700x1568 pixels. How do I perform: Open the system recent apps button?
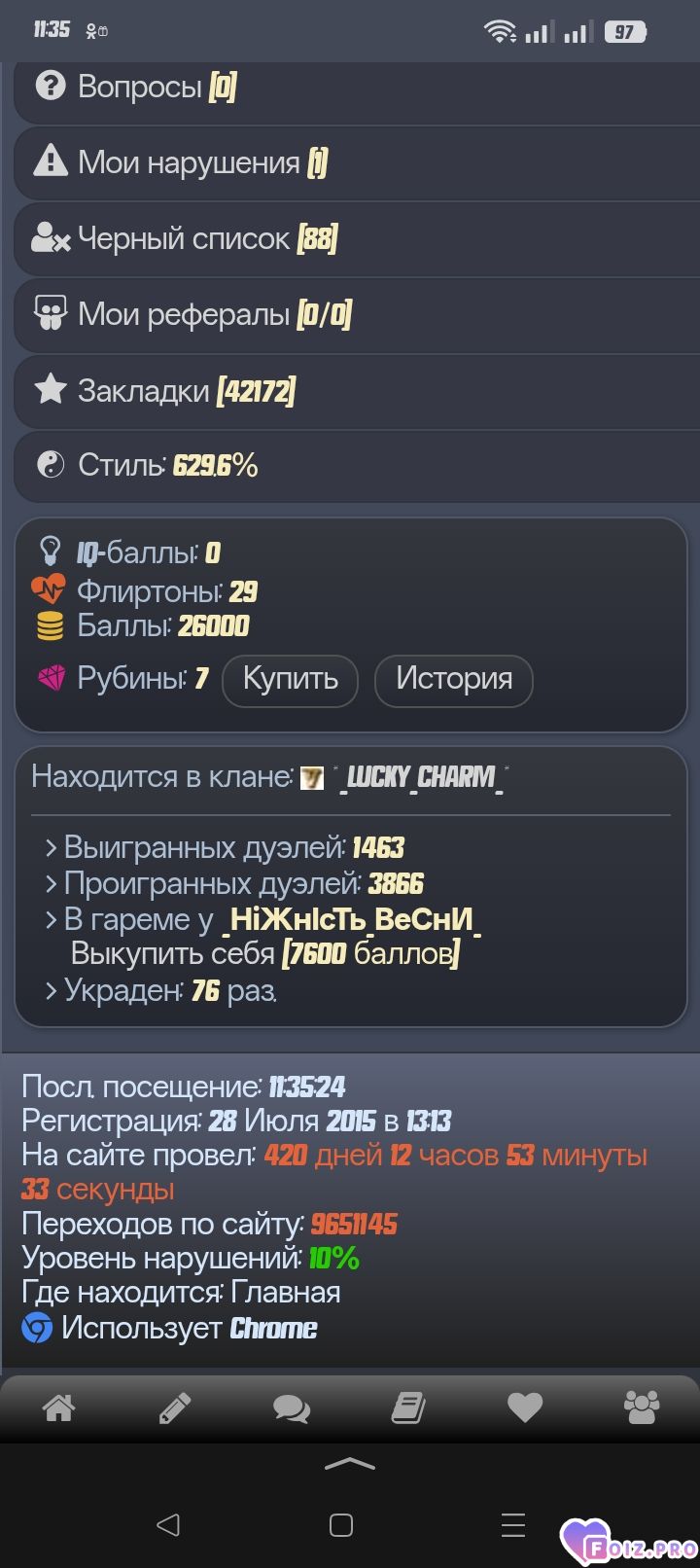click(512, 1524)
